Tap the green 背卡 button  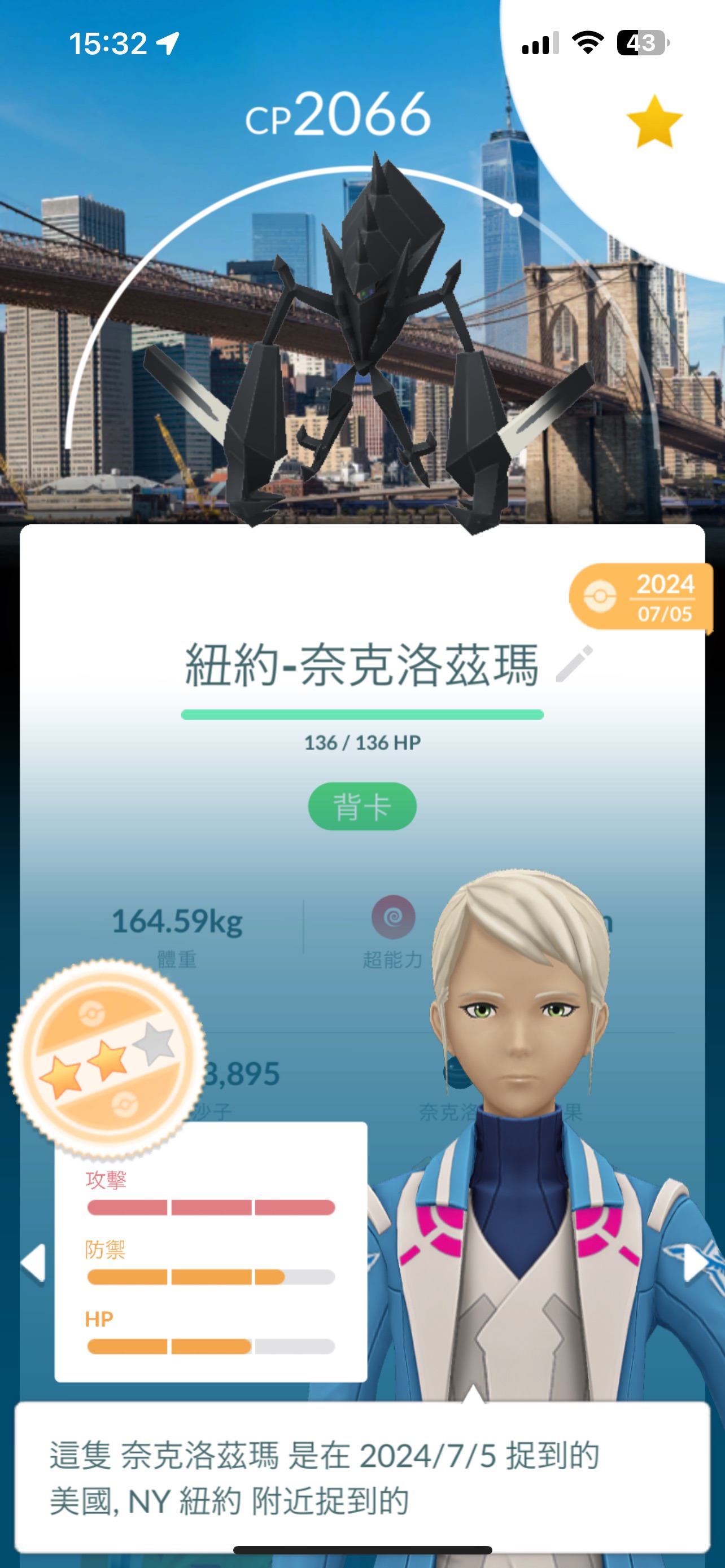(362, 807)
